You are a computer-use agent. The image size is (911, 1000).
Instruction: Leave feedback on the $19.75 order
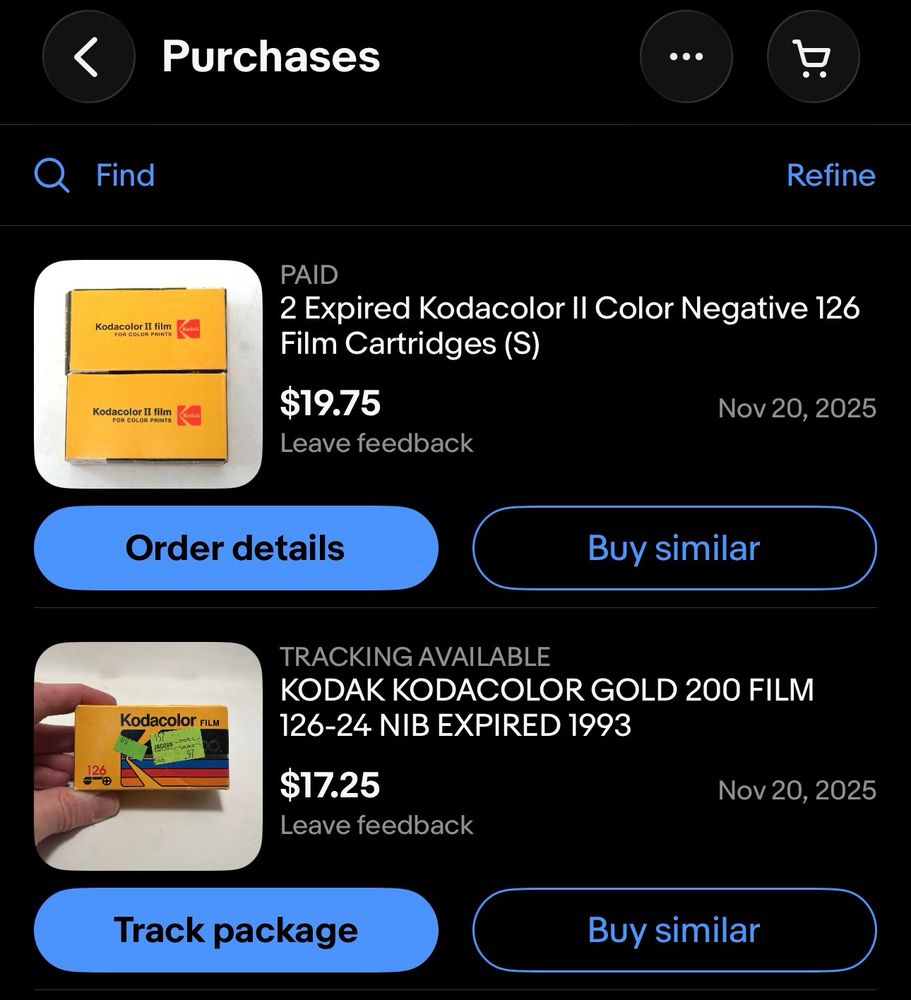[376, 443]
